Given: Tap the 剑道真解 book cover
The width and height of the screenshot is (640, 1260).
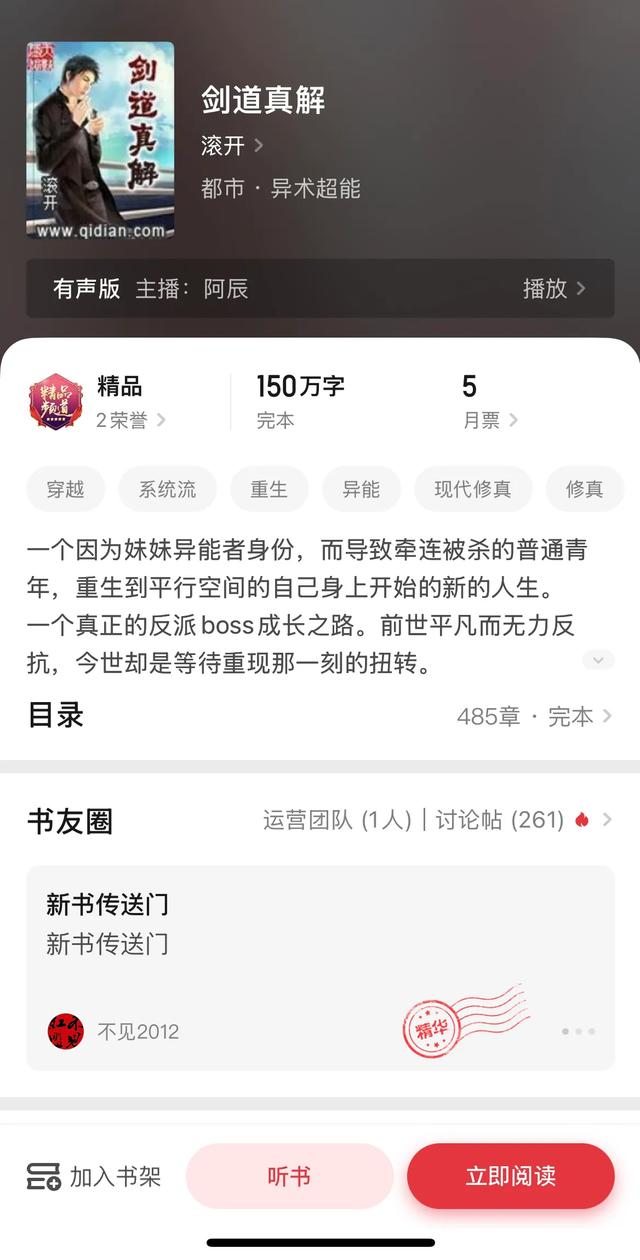Looking at the screenshot, I should (x=100, y=141).
